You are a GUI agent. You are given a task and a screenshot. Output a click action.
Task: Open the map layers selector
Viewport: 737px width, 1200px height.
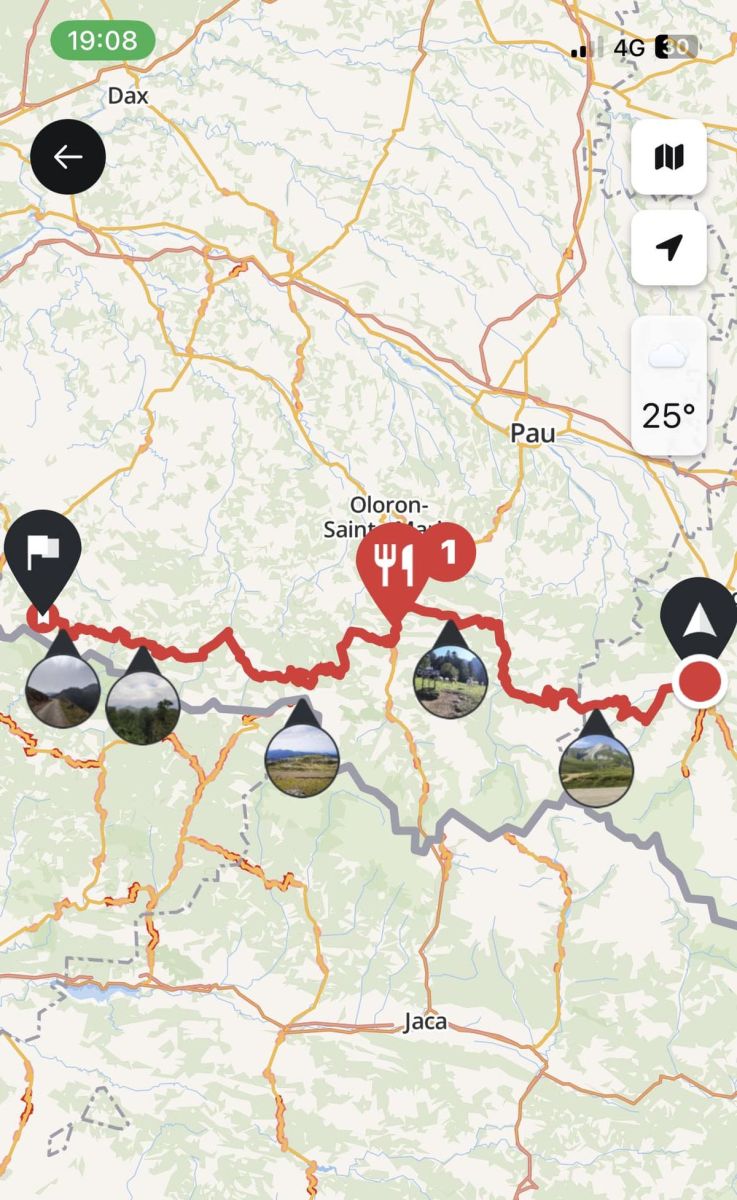(668, 157)
